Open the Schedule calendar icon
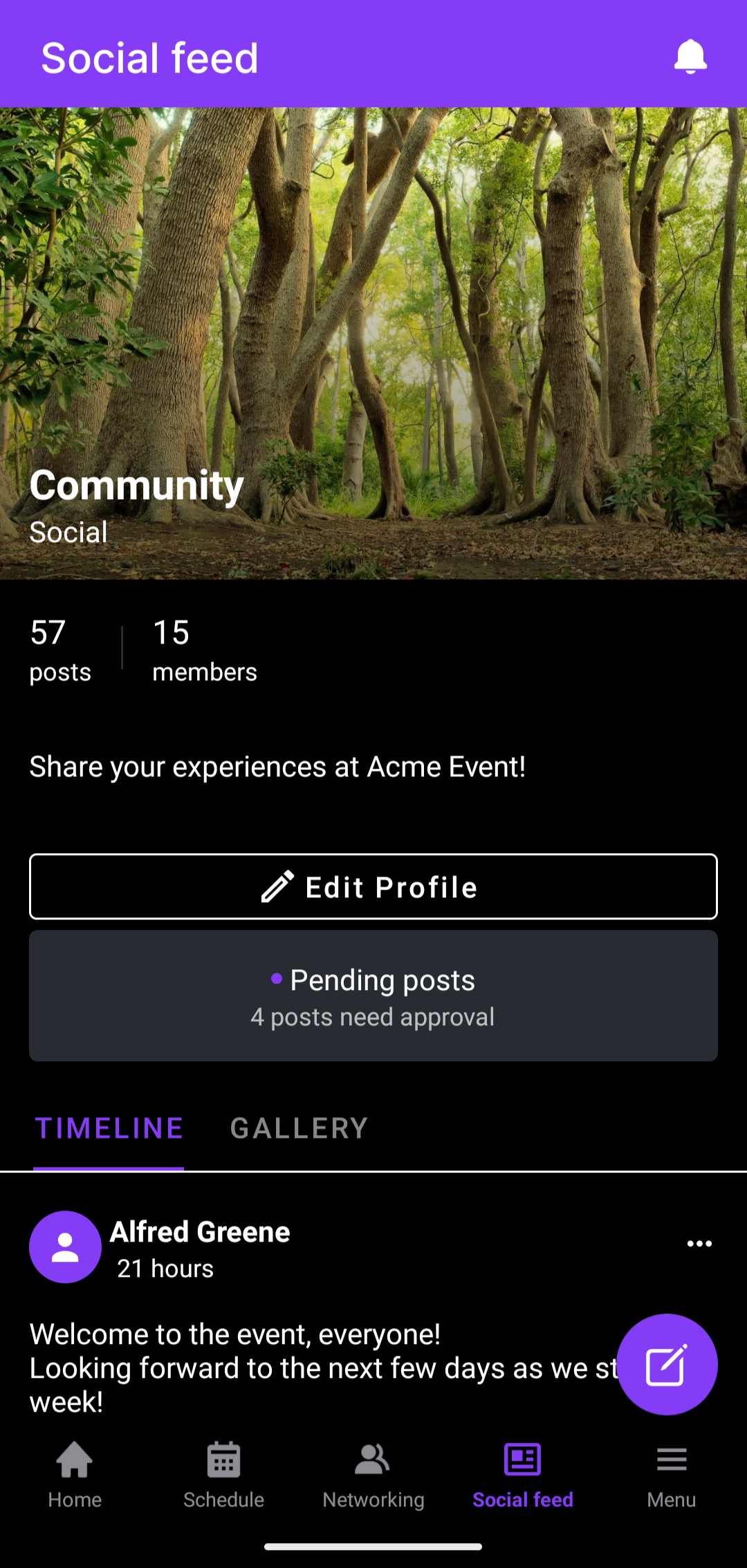The width and height of the screenshot is (747, 1568). pos(223,1459)
